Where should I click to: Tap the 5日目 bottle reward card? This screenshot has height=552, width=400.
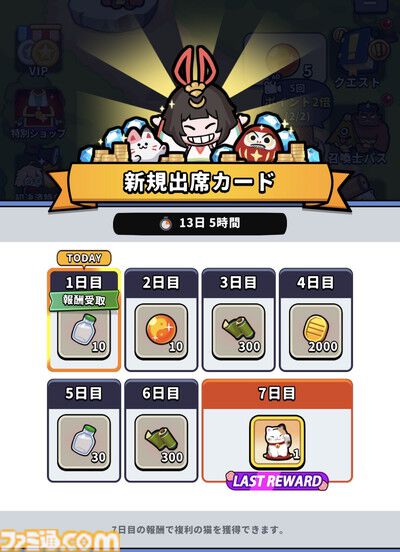point(84,431)
